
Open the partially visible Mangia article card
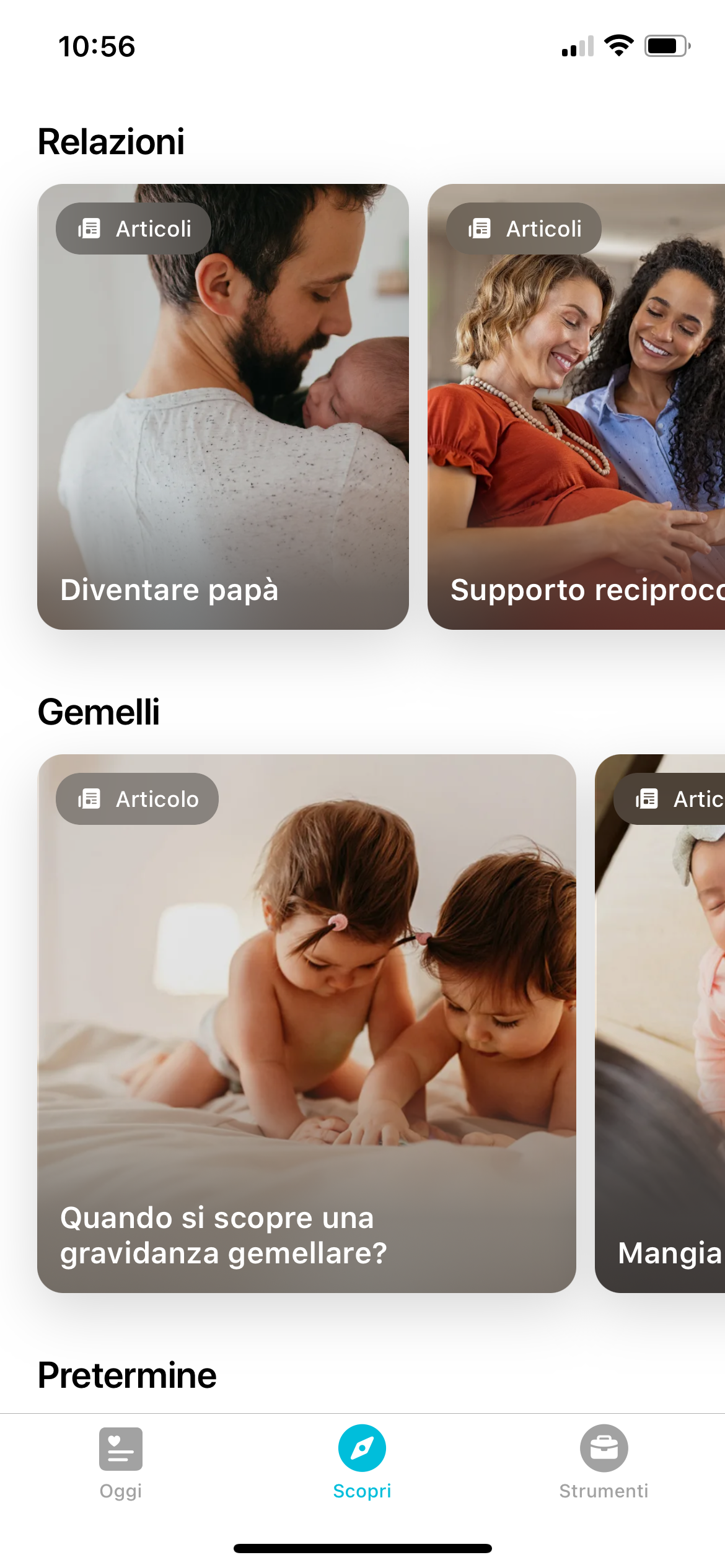(661, 1023)
